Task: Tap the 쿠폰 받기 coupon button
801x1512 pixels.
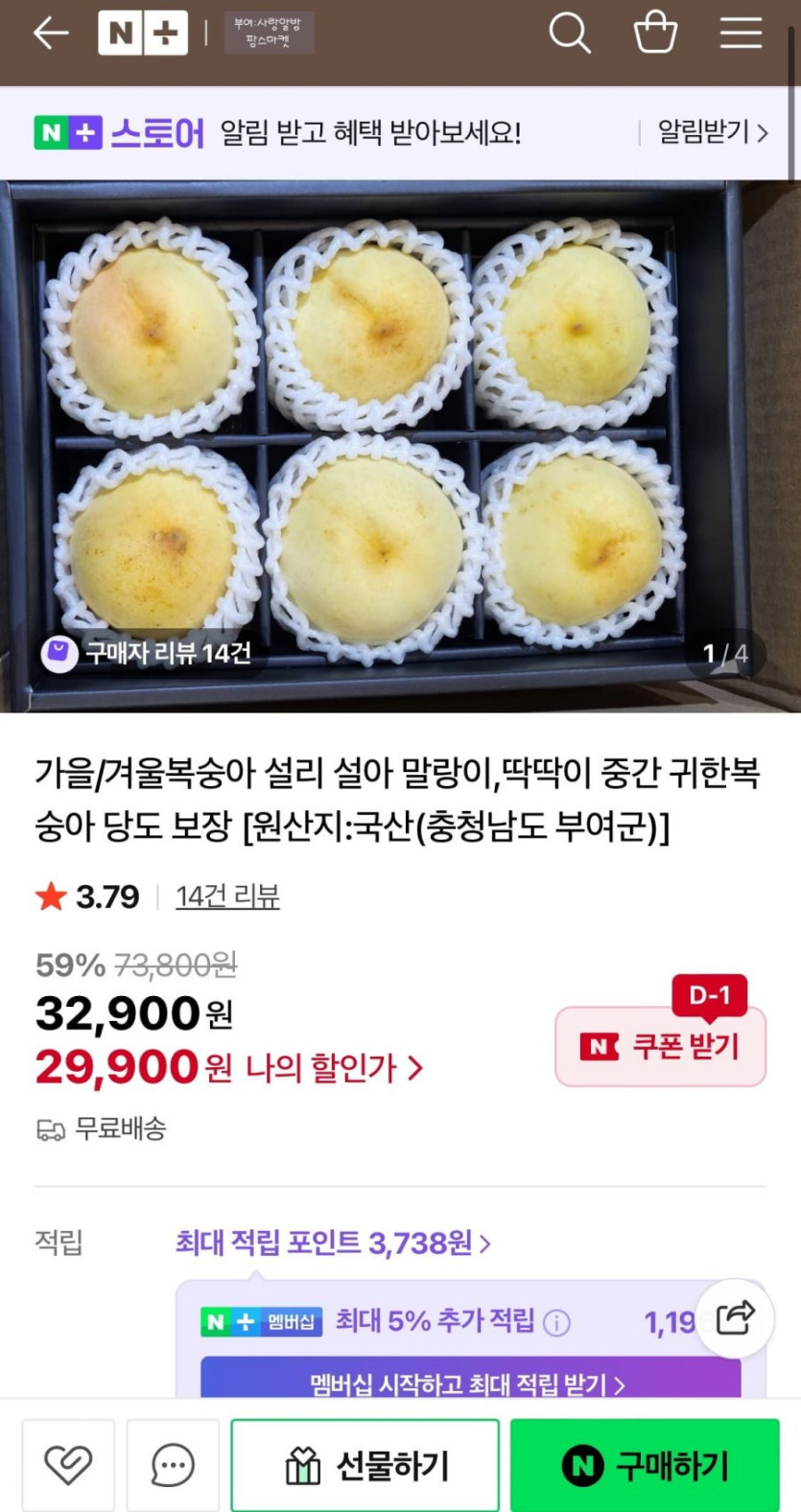Action: point(661,1047)
